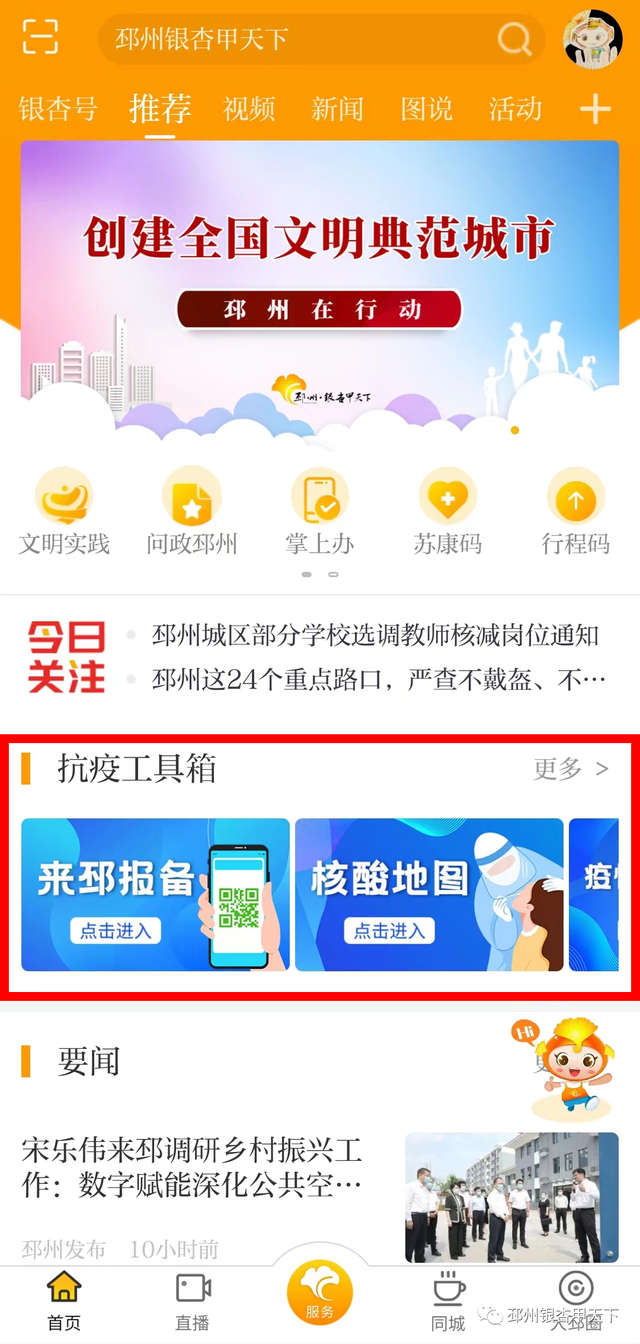
Task: Open 苏康码 health code
Action: pos(447,510)
